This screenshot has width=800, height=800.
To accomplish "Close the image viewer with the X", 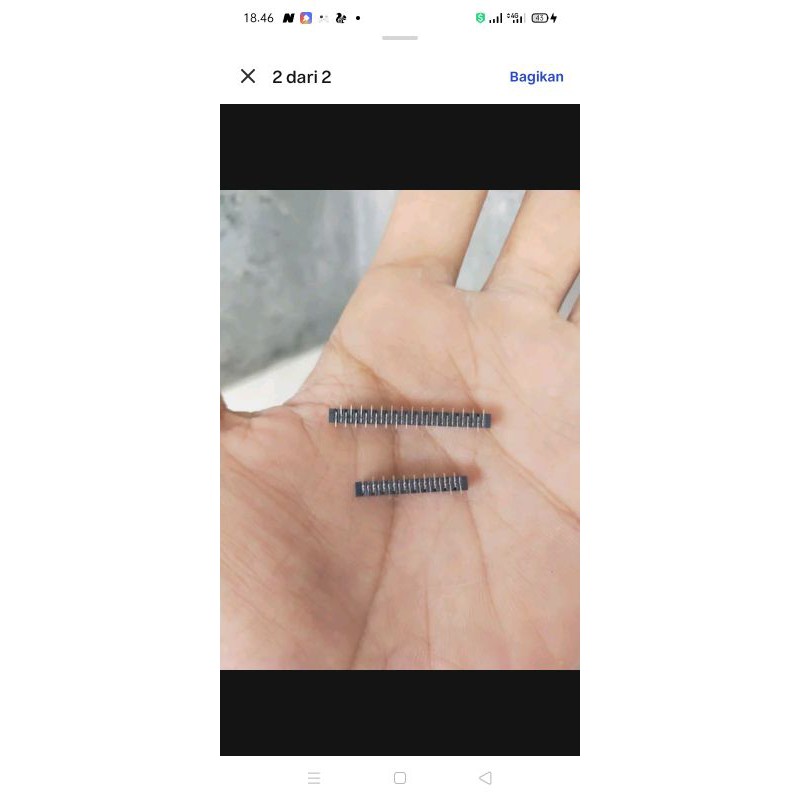I will click(248, 76).
